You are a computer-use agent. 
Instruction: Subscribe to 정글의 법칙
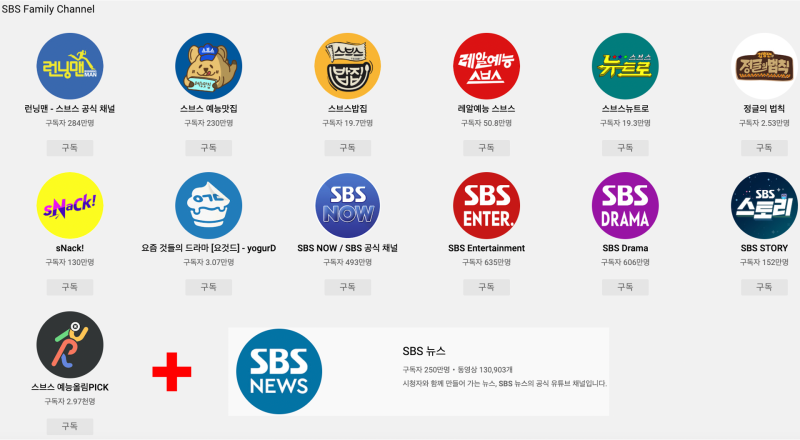click(764, 147)
